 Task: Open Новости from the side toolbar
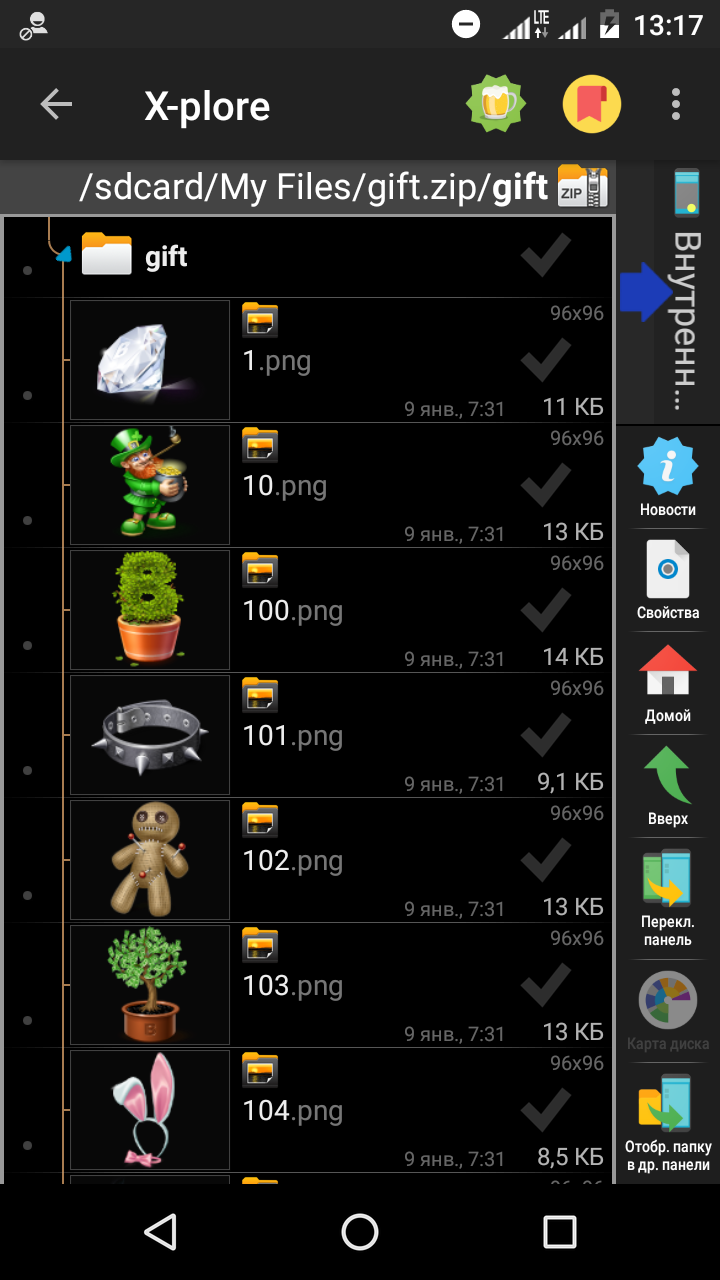point(667,478)
